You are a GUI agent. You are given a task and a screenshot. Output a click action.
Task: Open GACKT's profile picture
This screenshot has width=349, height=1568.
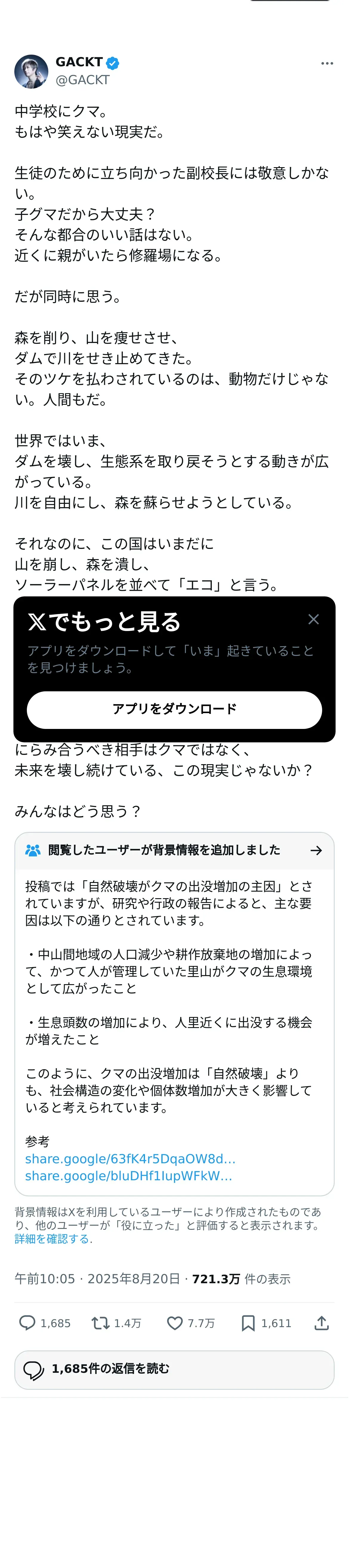[x=32, y=71]
